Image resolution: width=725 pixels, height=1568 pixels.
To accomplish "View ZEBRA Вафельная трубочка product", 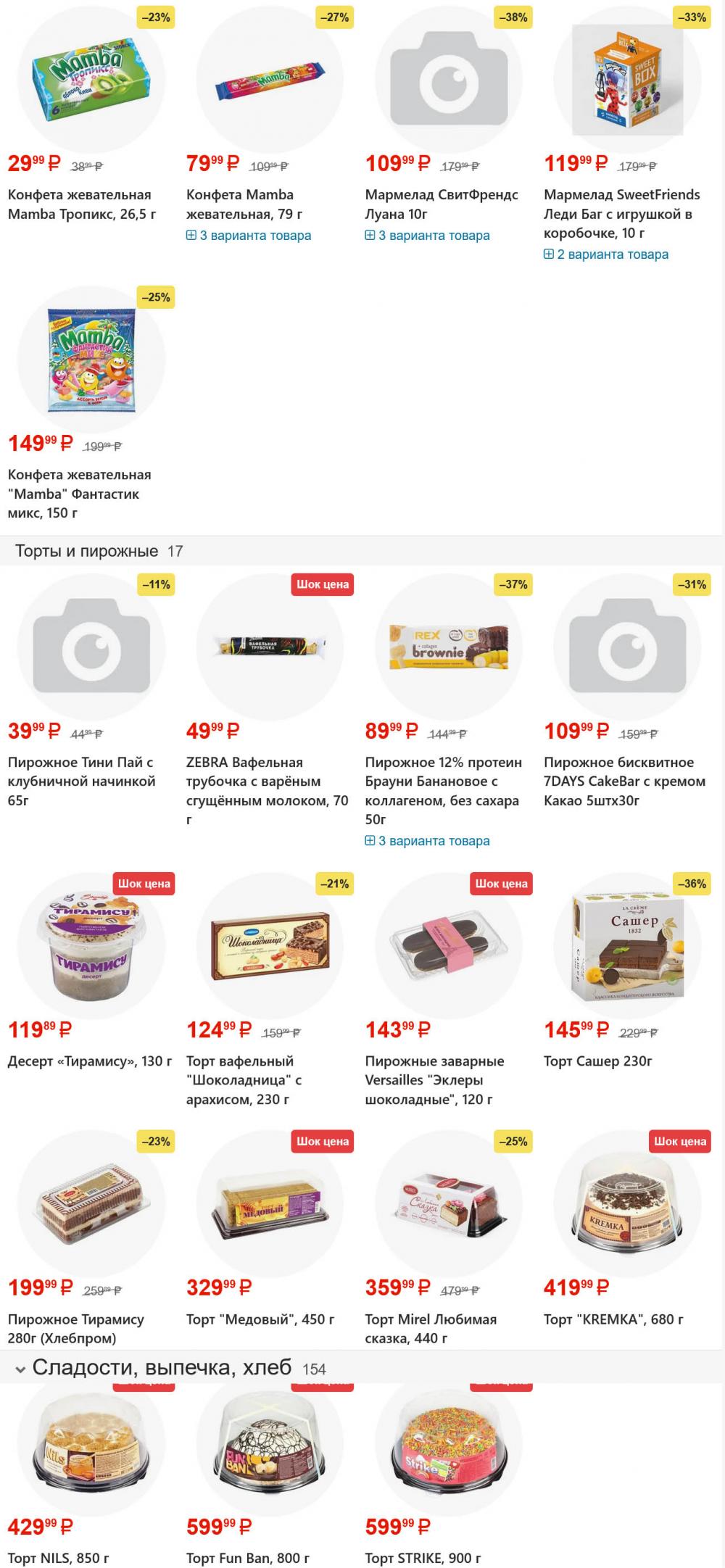I will click(266, 781).
